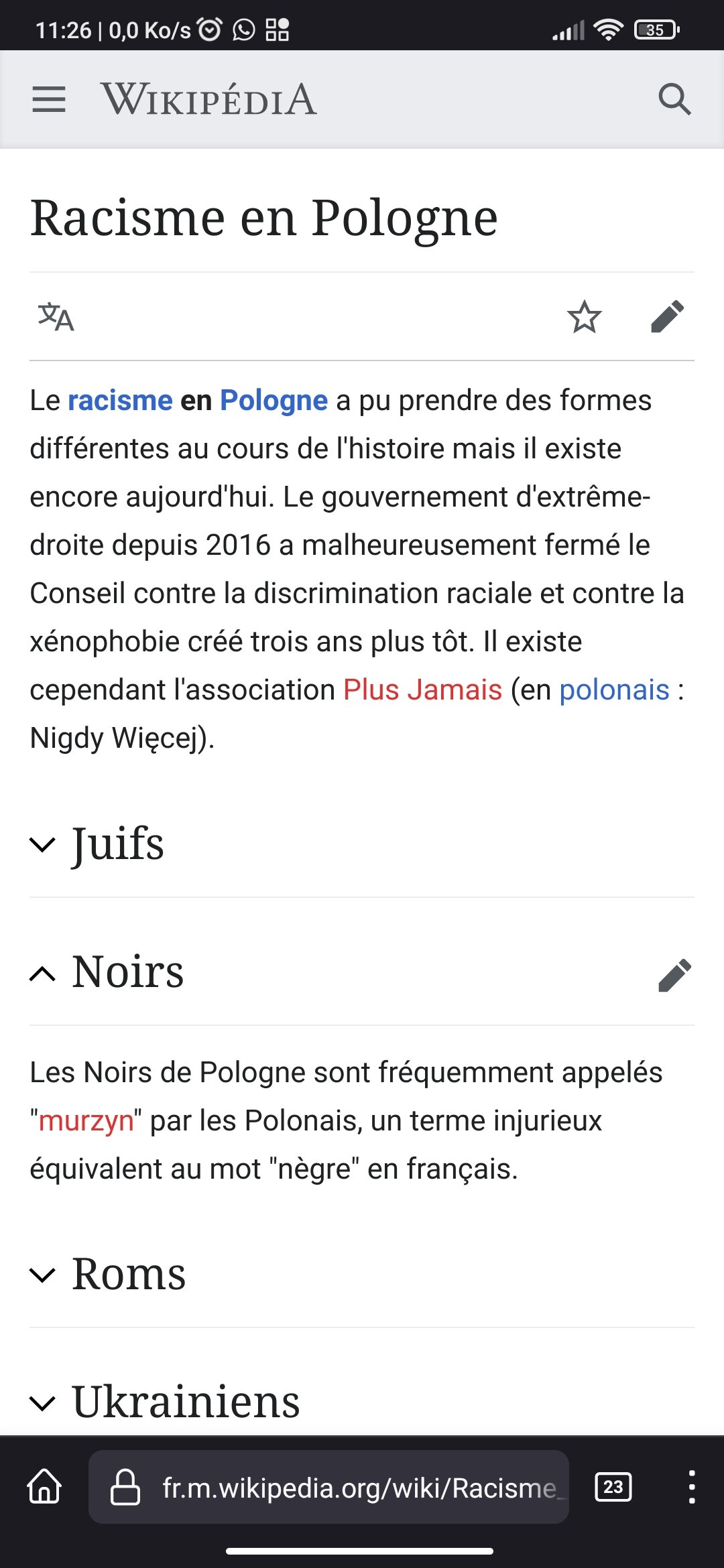Open the browser three-dot menu
The height and width of the screenshot is (1568, 724).
(691, 1487)
